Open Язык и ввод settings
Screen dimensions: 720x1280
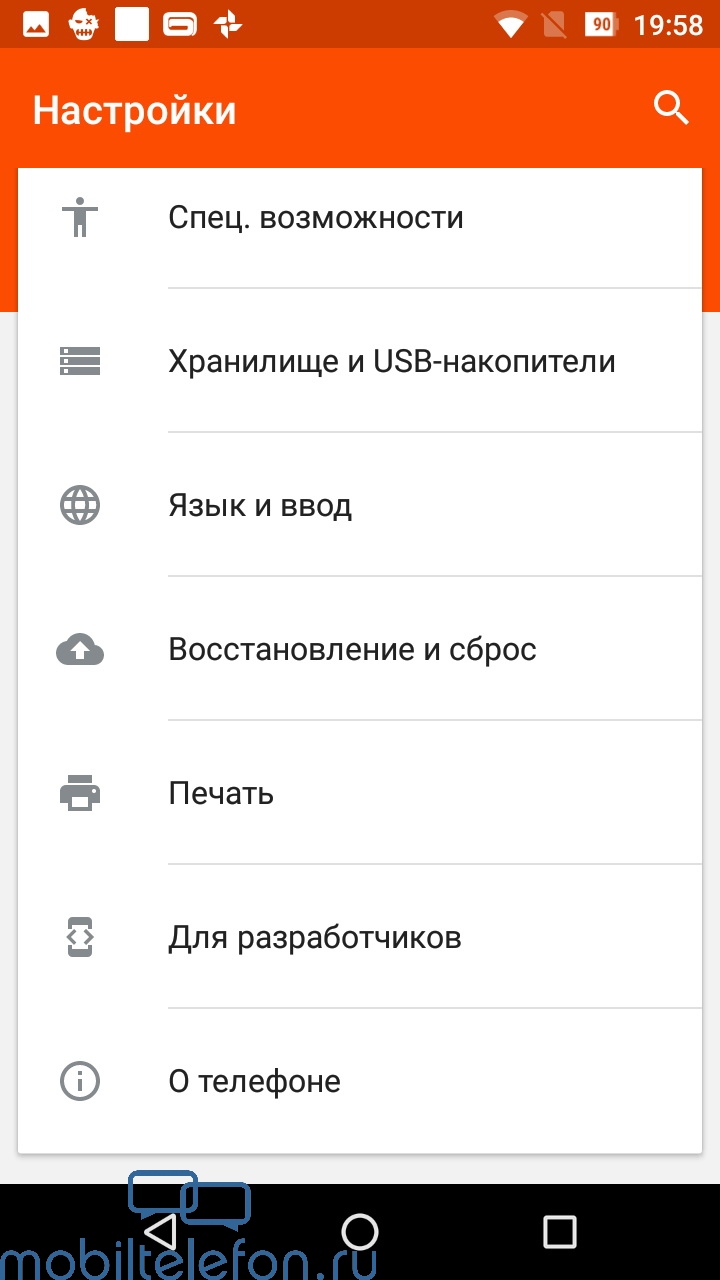tap(360, 505)
